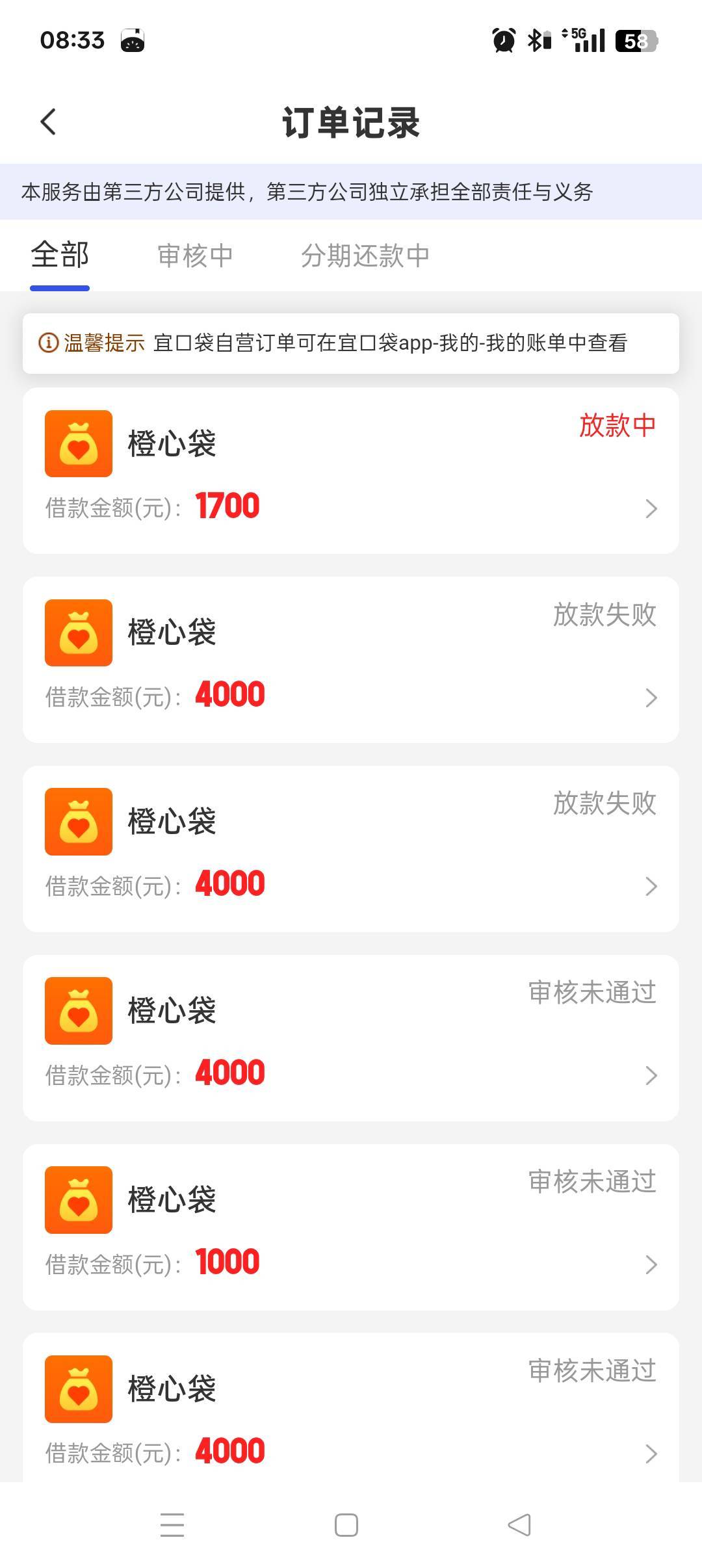Open the 1700 yuan 放款中 order

coord(350,471)
